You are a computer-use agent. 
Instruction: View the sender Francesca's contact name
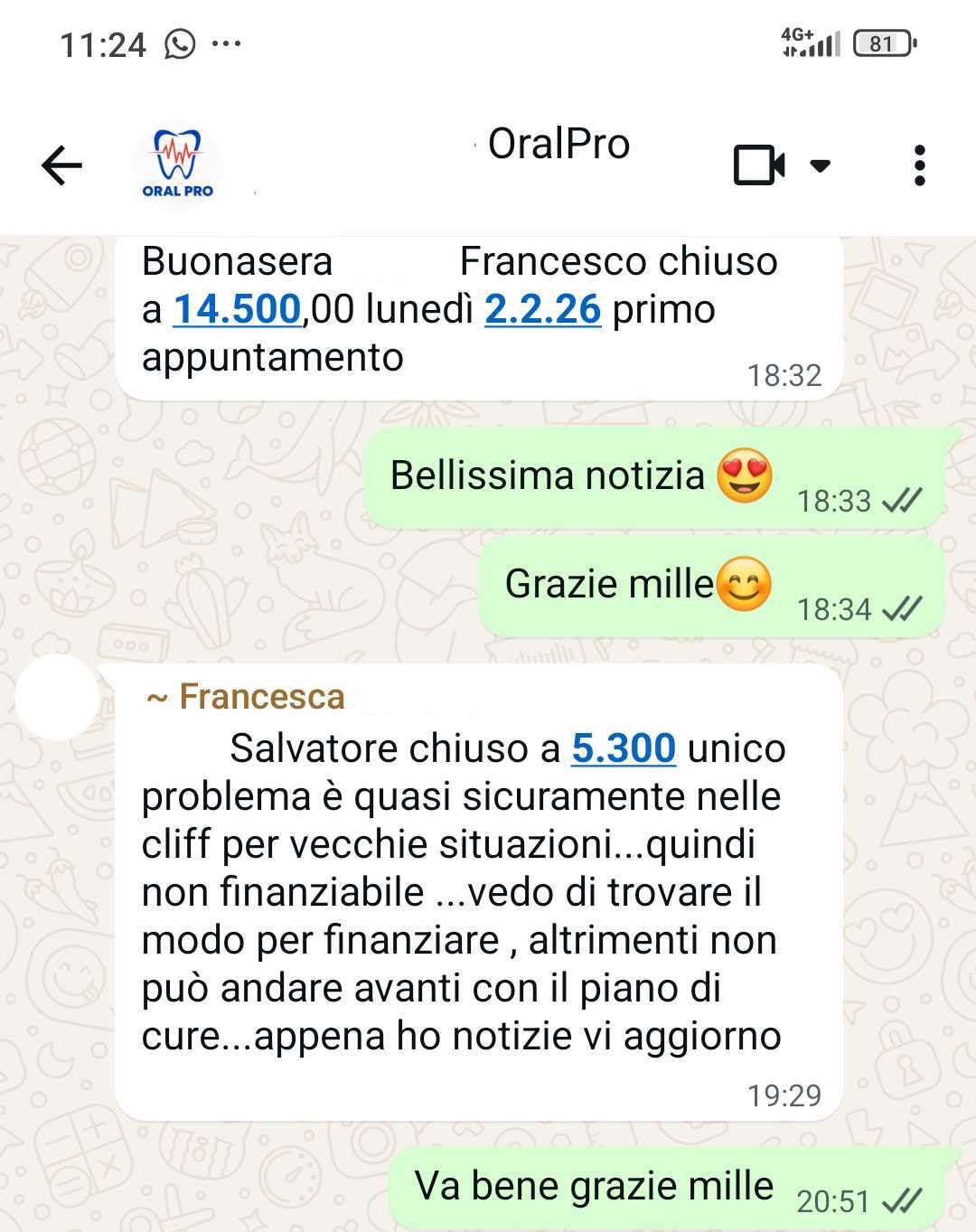(261, 697)
